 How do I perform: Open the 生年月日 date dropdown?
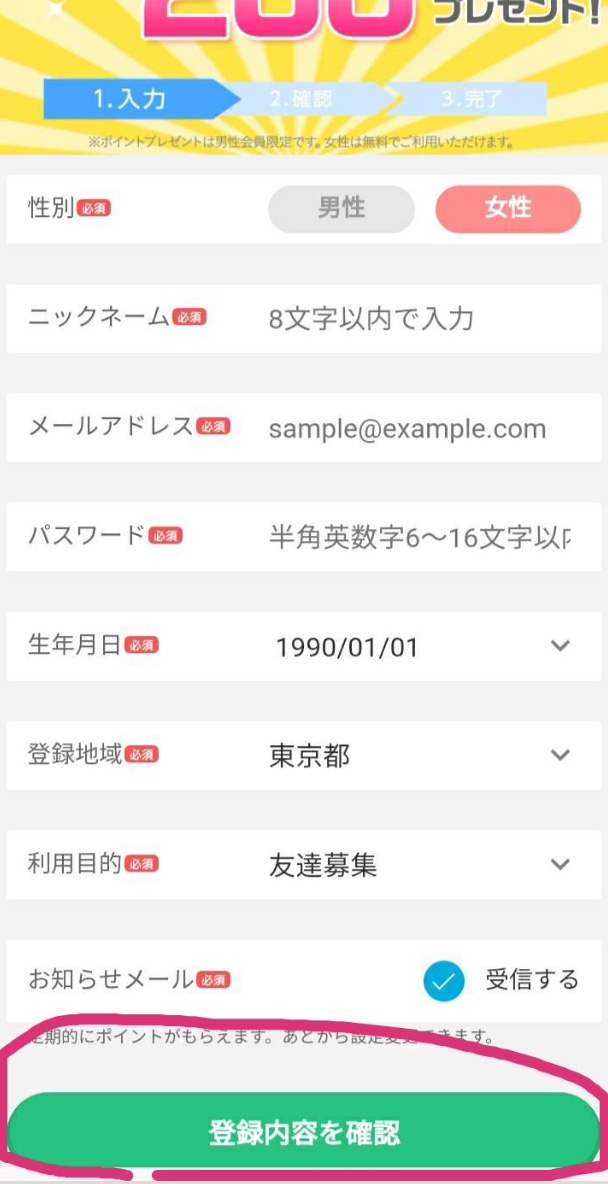pyautogui.click(x=420, y=647)
